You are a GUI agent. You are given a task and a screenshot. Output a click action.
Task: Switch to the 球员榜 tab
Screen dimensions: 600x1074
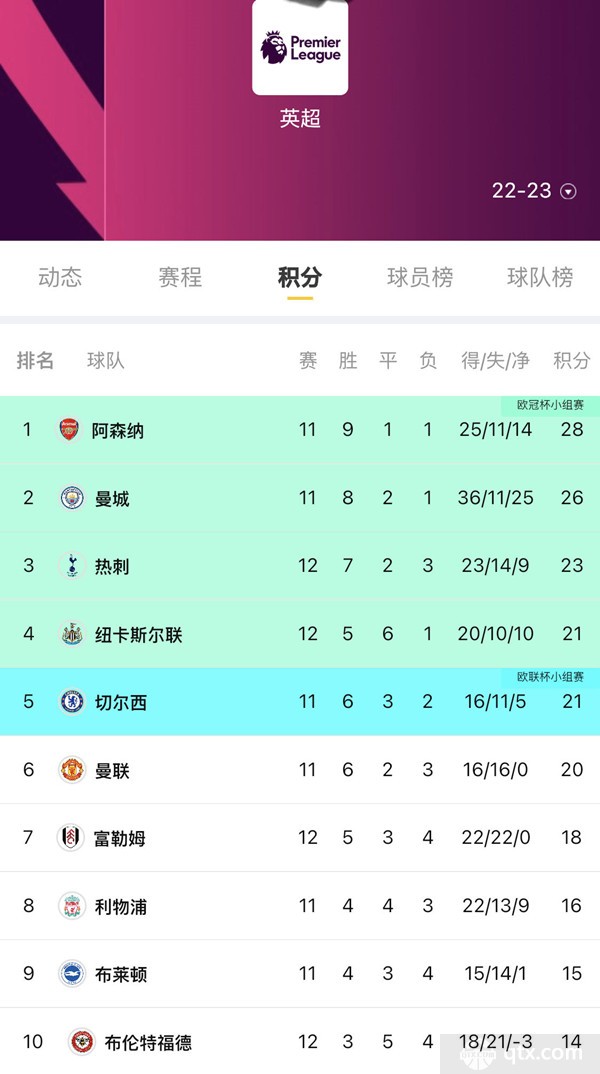point(420,277)
